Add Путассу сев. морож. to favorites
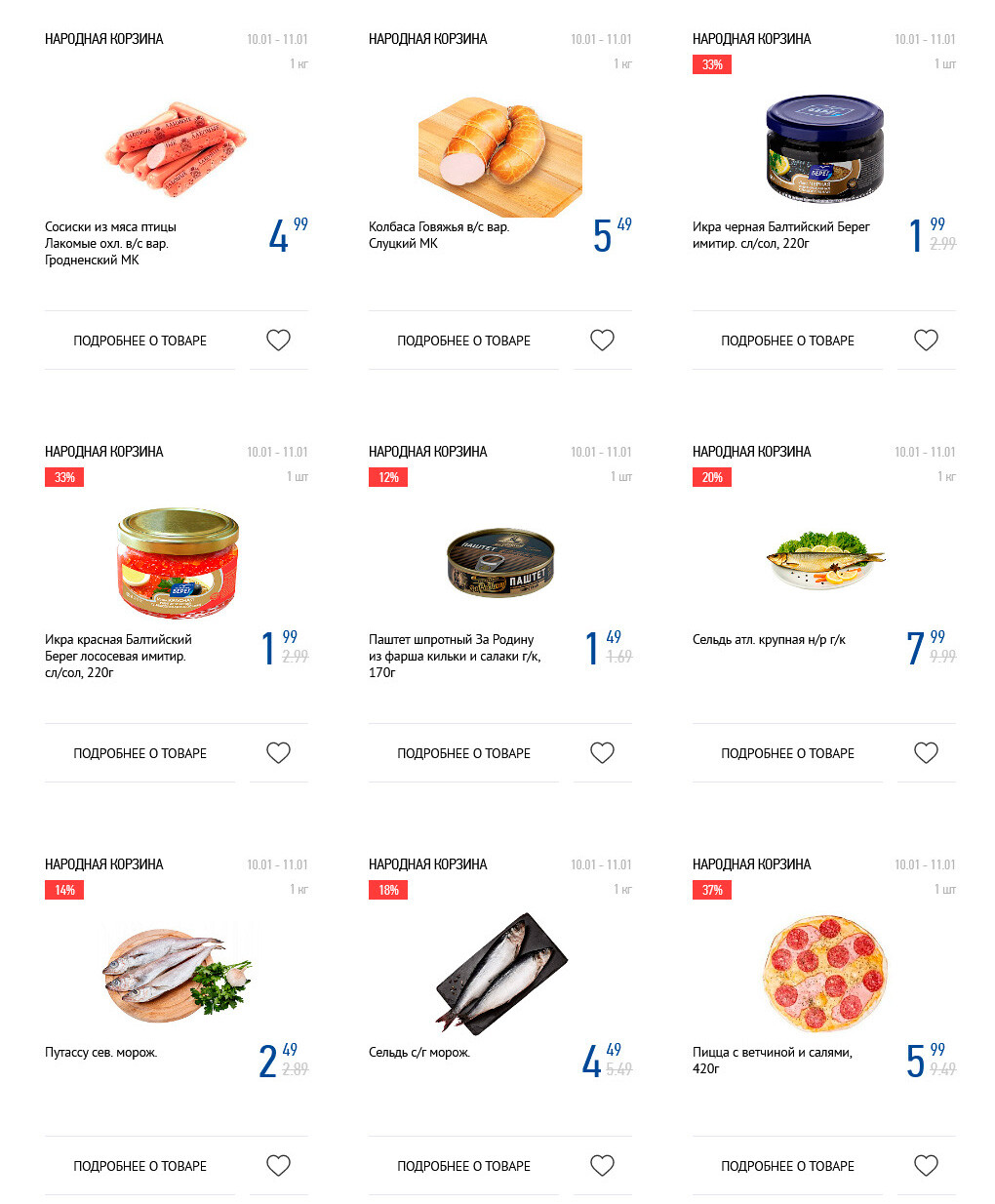The width and height of the screenshot is (995, 1204). point(278,1166)
